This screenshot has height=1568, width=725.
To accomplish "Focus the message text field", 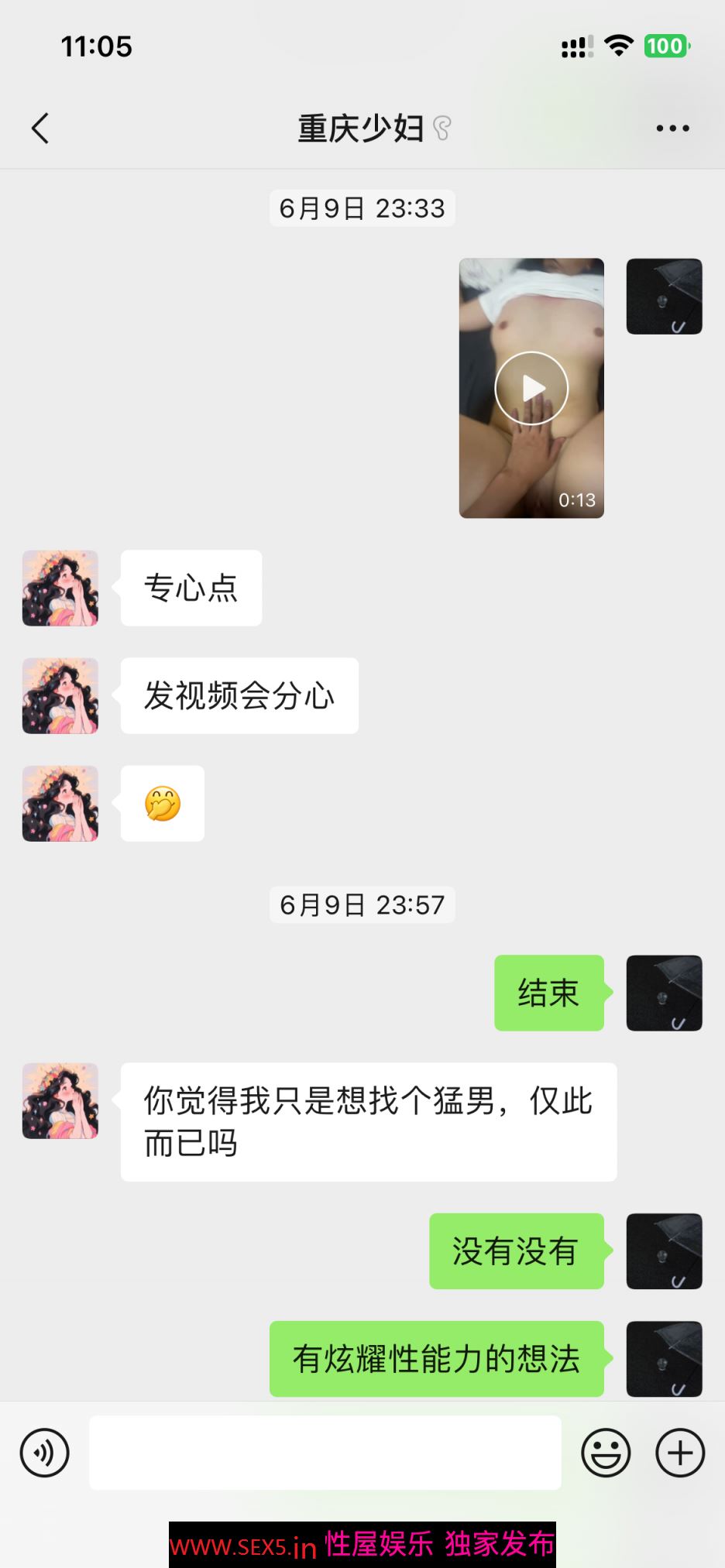I will (325, 1453).
